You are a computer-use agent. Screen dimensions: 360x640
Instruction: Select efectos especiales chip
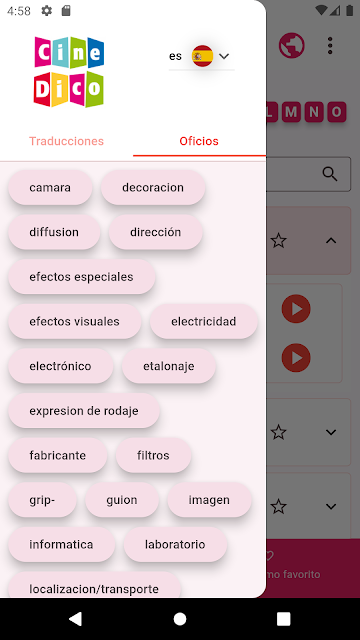pyautogui.click(x=82, y=277)
